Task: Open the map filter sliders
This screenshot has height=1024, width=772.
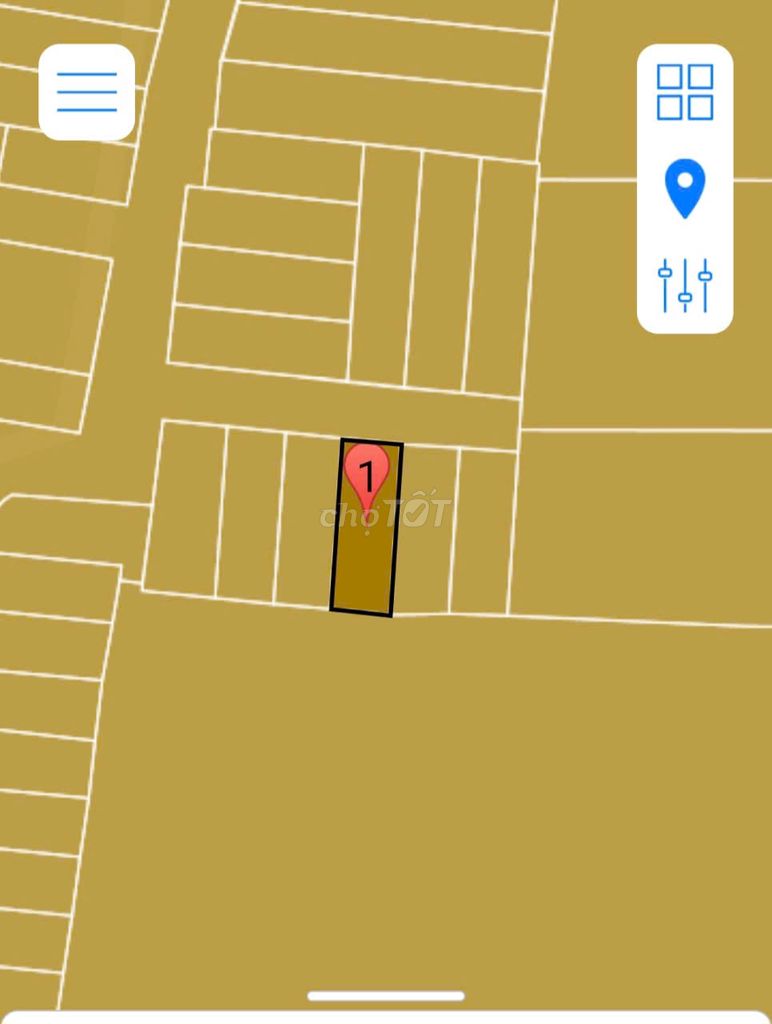Action: (685, 285)
